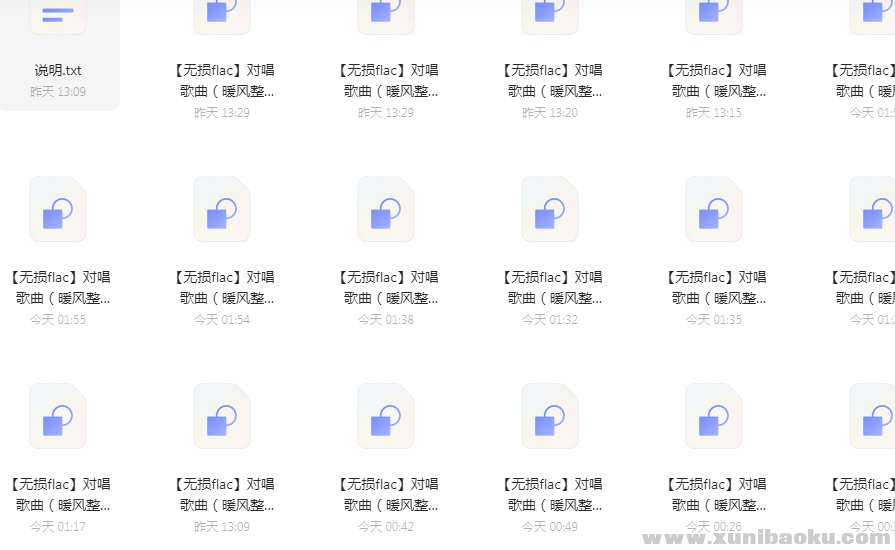Choose the 对唱歌曲 flac file dated 昨天 13:09
895x550 pixels.
coord(222,416)
